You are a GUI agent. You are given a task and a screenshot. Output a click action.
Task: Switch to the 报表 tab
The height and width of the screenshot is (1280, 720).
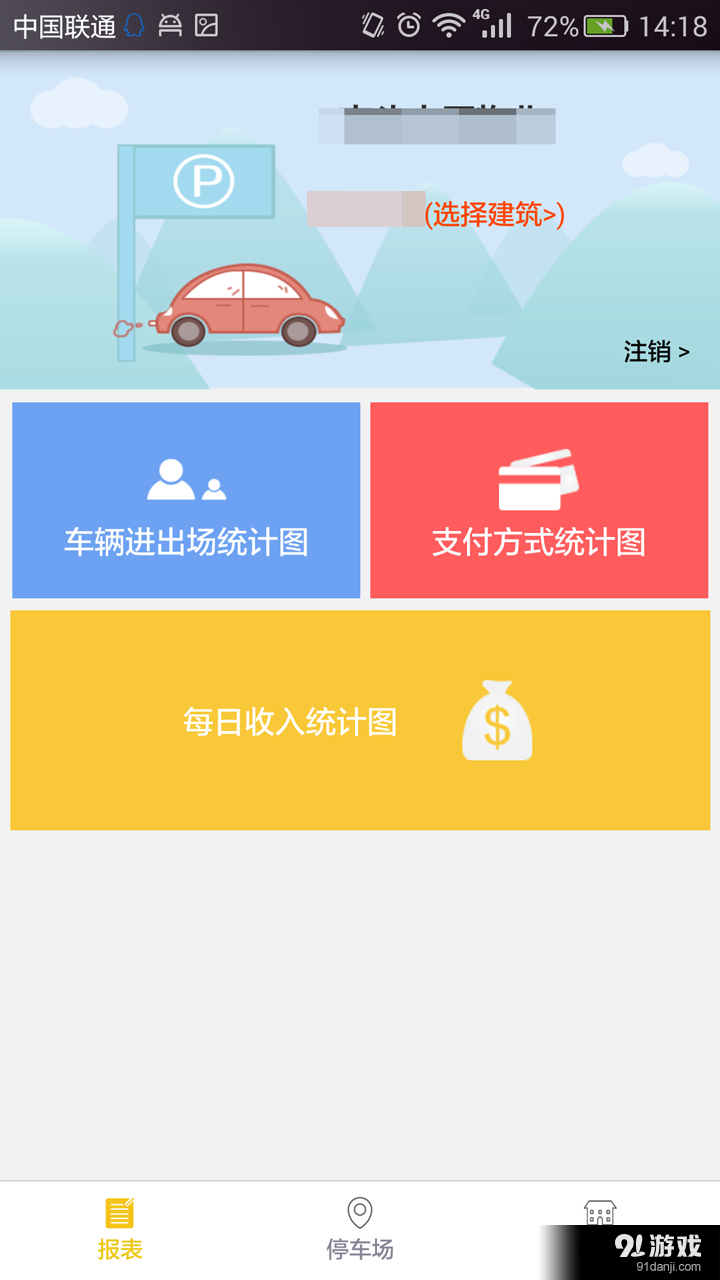(120, 1230)
